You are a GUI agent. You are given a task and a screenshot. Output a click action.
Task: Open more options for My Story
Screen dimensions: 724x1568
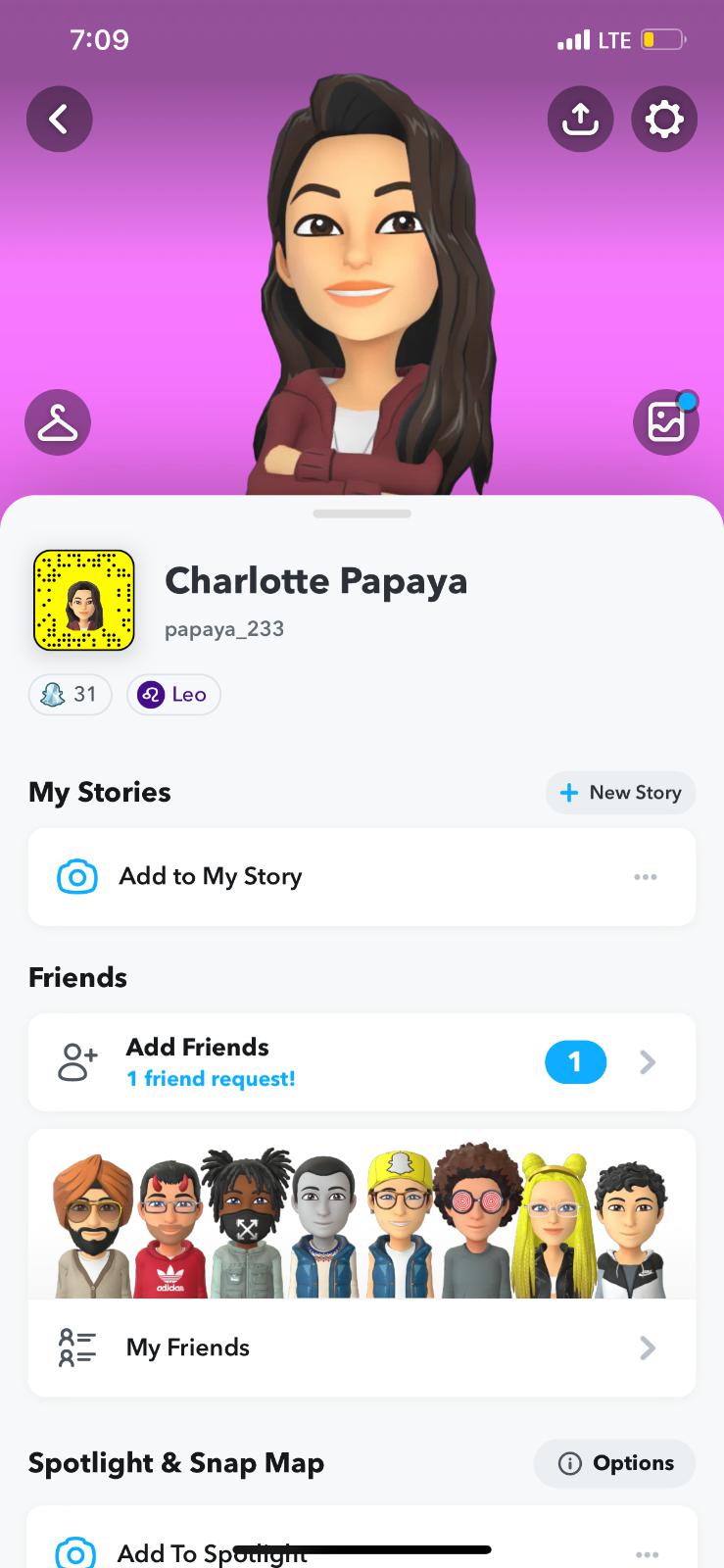(x=645, y=877)
